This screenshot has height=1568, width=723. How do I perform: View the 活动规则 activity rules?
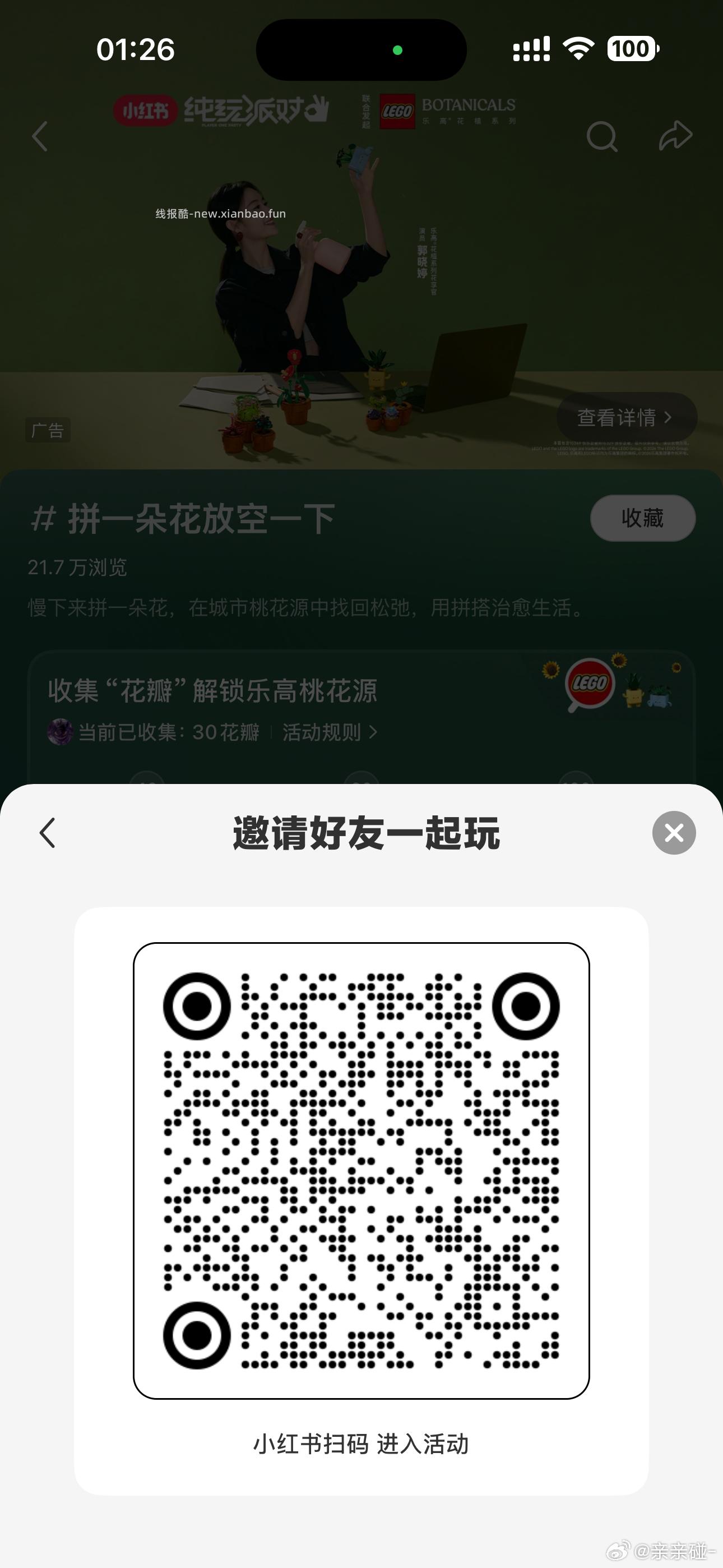click(323, 734)
